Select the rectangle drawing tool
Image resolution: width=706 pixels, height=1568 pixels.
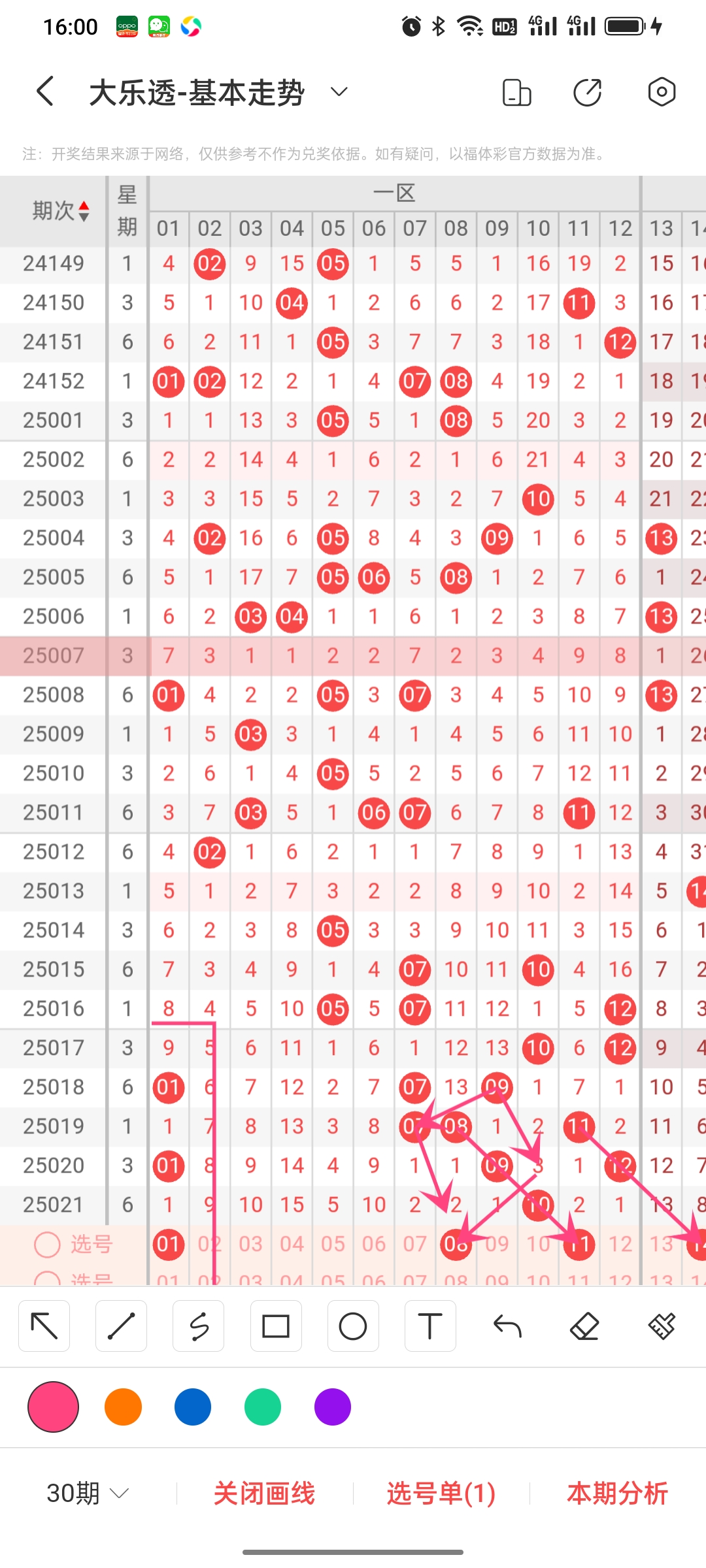[x=276, y=1326]
